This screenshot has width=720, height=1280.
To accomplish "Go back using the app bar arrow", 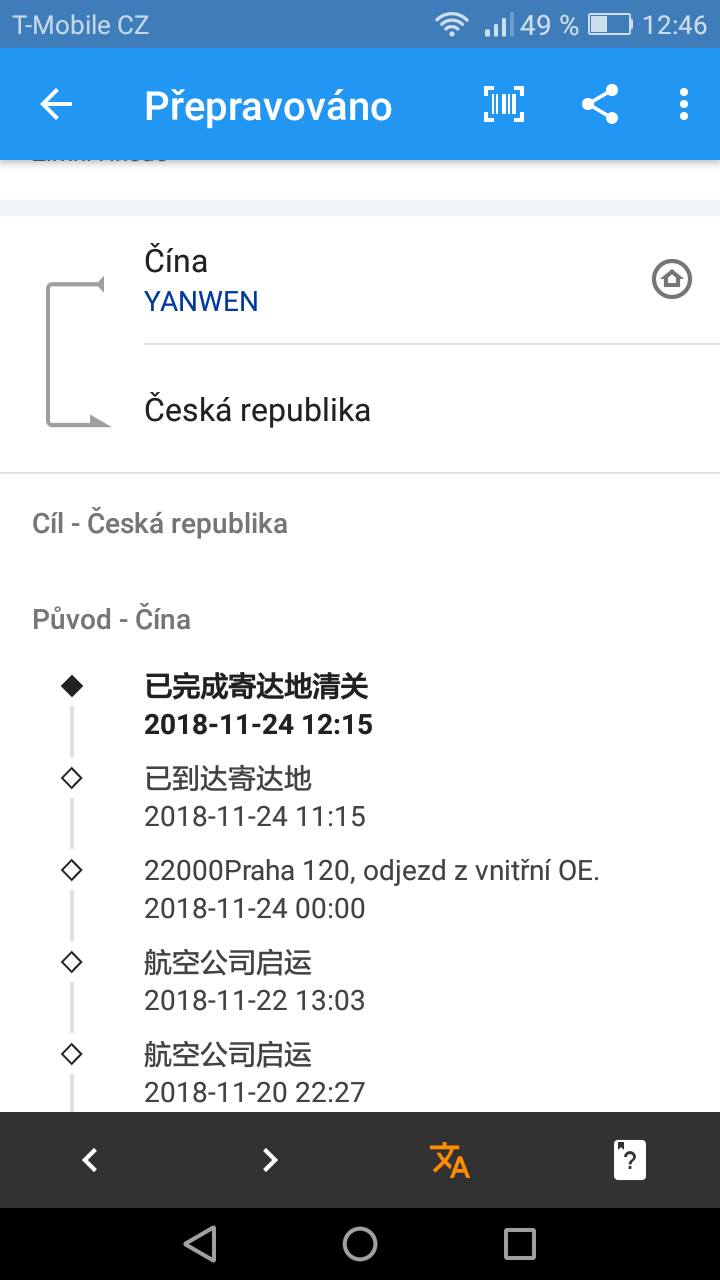I will click(56, 104).
